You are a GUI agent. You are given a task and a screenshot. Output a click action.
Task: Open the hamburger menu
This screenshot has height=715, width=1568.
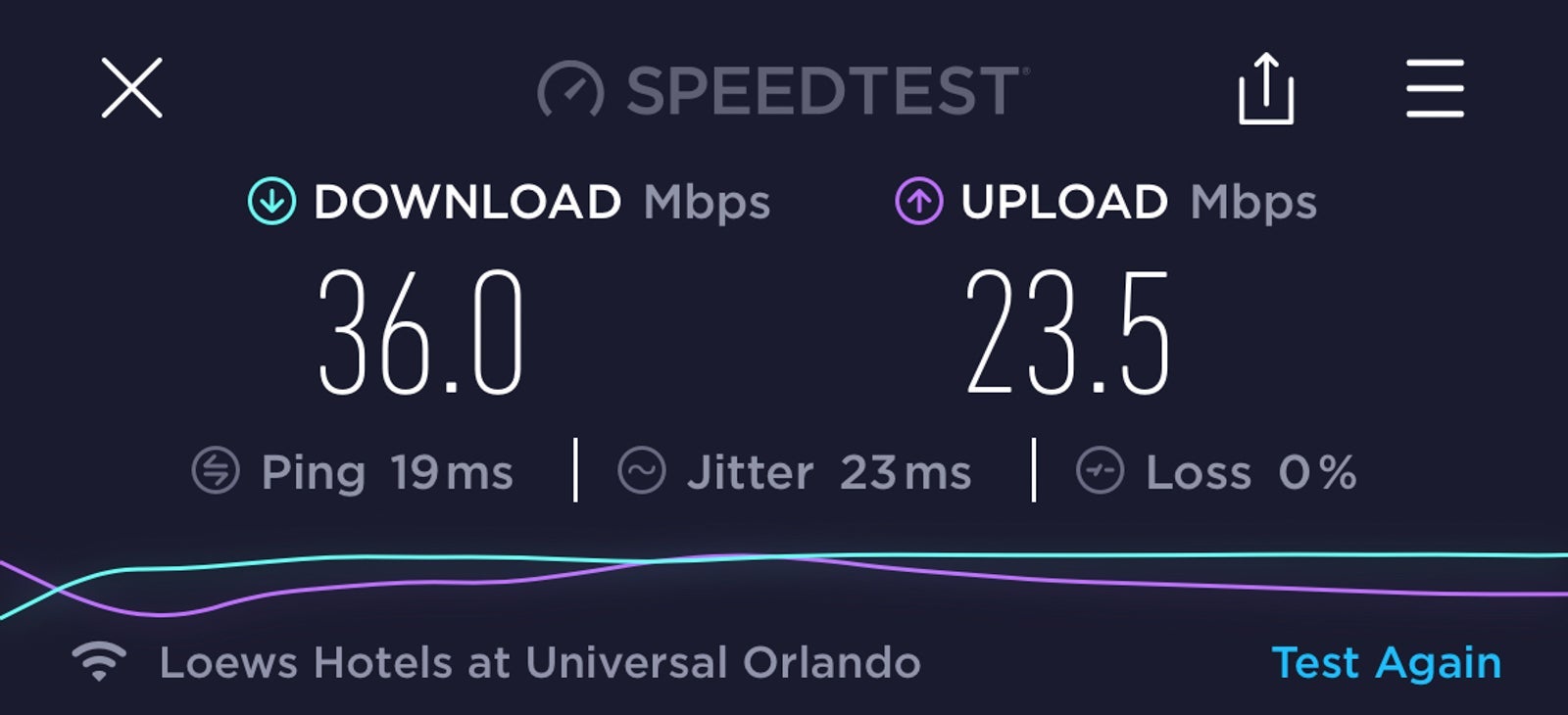tap(1435, 88)
